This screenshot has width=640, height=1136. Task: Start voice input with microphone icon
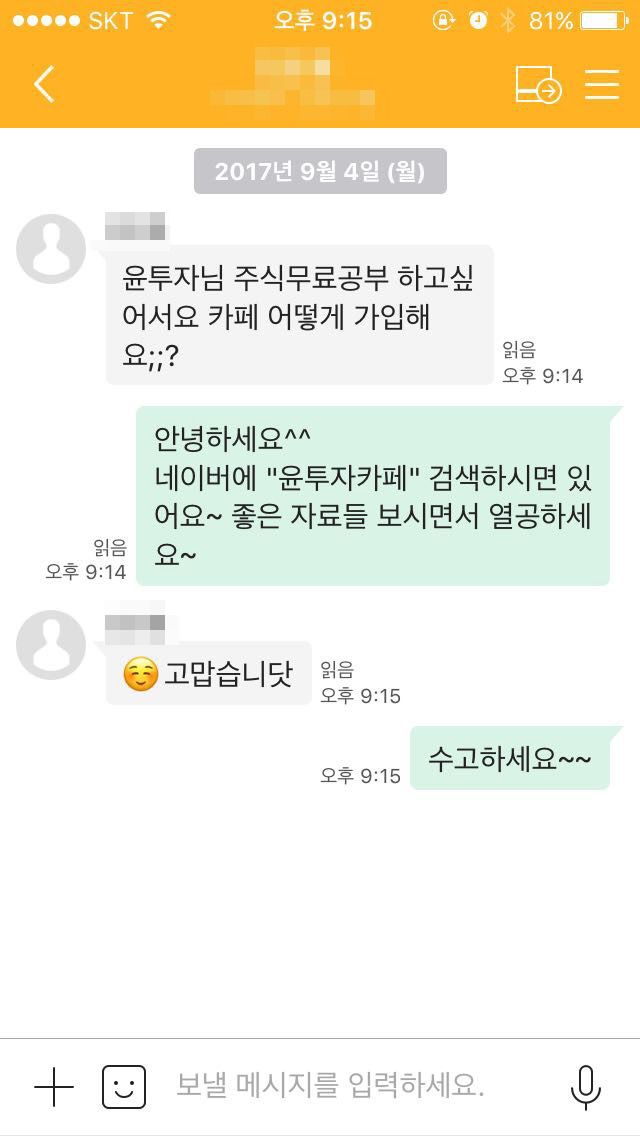[586, 1087]
